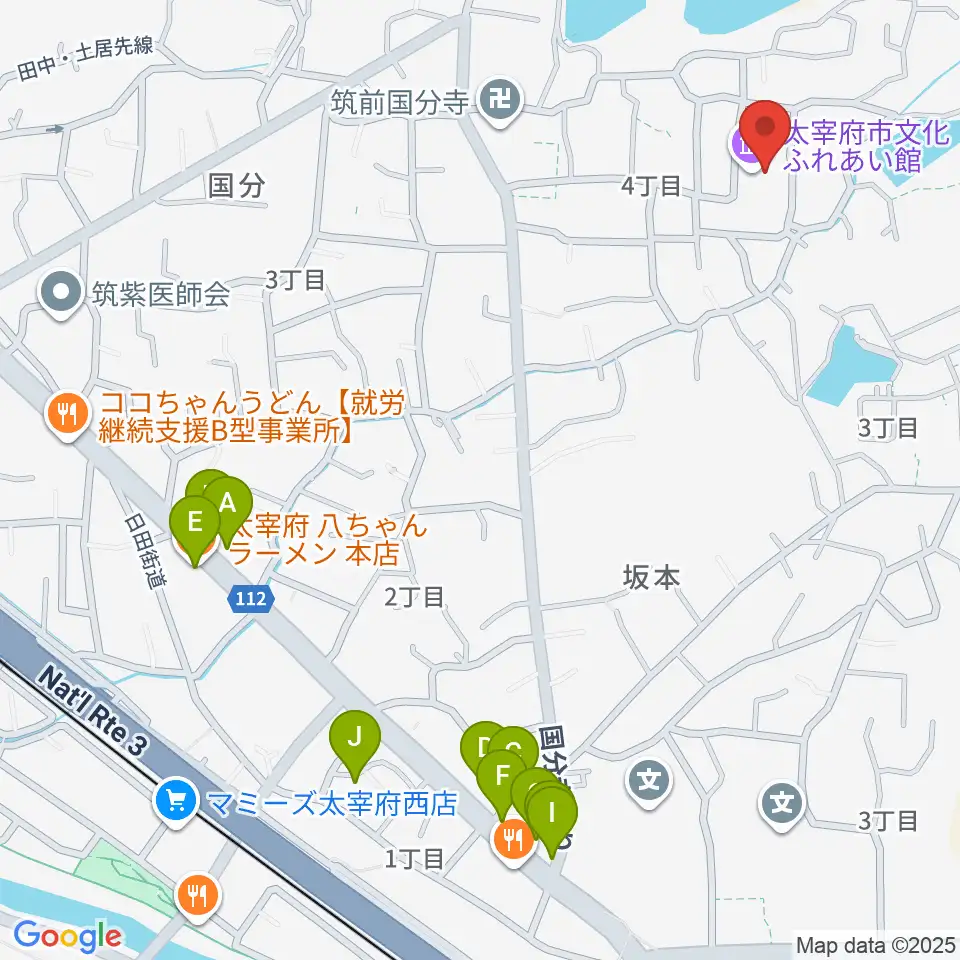
Task: Tap green marker F
Action: point(502,777)
